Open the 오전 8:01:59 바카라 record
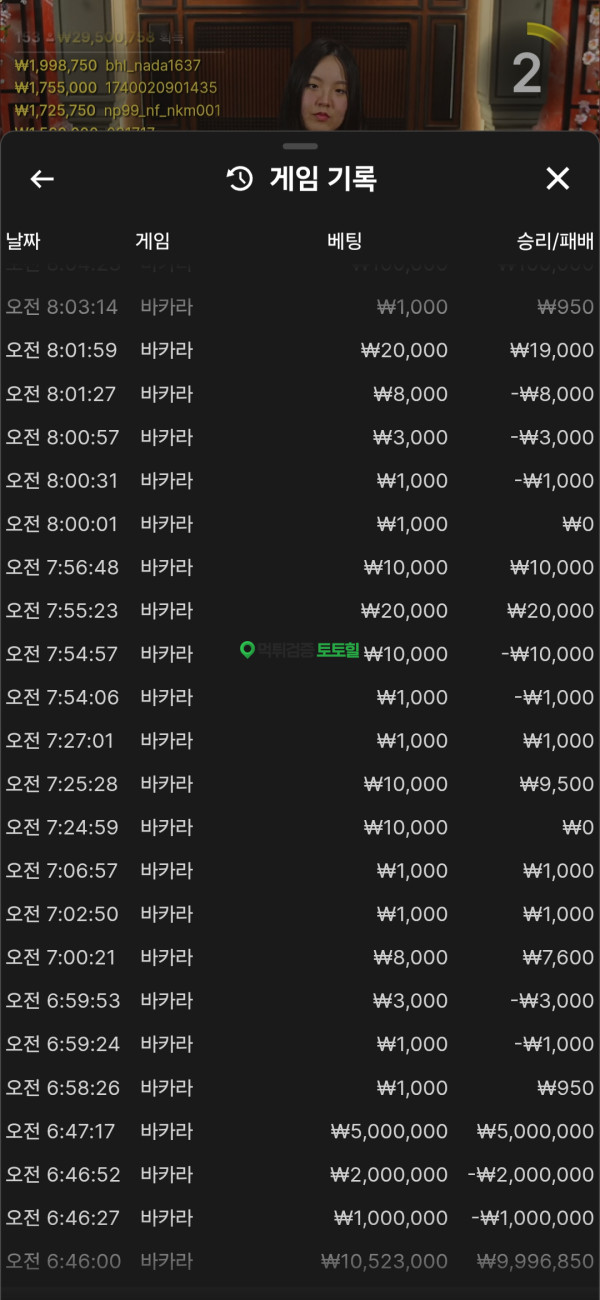Screen dimensions: 600x1300 point(300,350)
